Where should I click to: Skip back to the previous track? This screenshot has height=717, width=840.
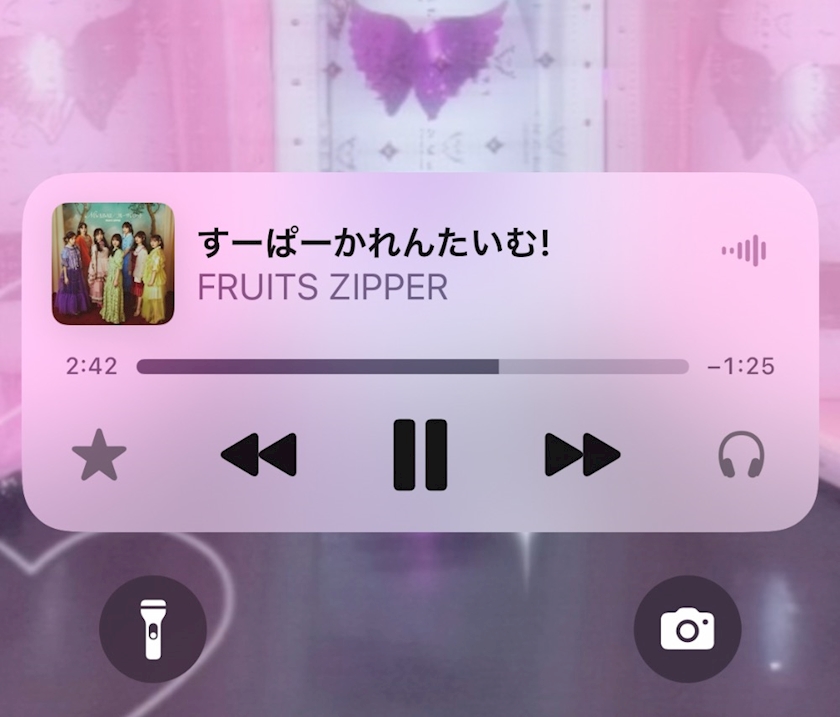click(x=259, y=455)
